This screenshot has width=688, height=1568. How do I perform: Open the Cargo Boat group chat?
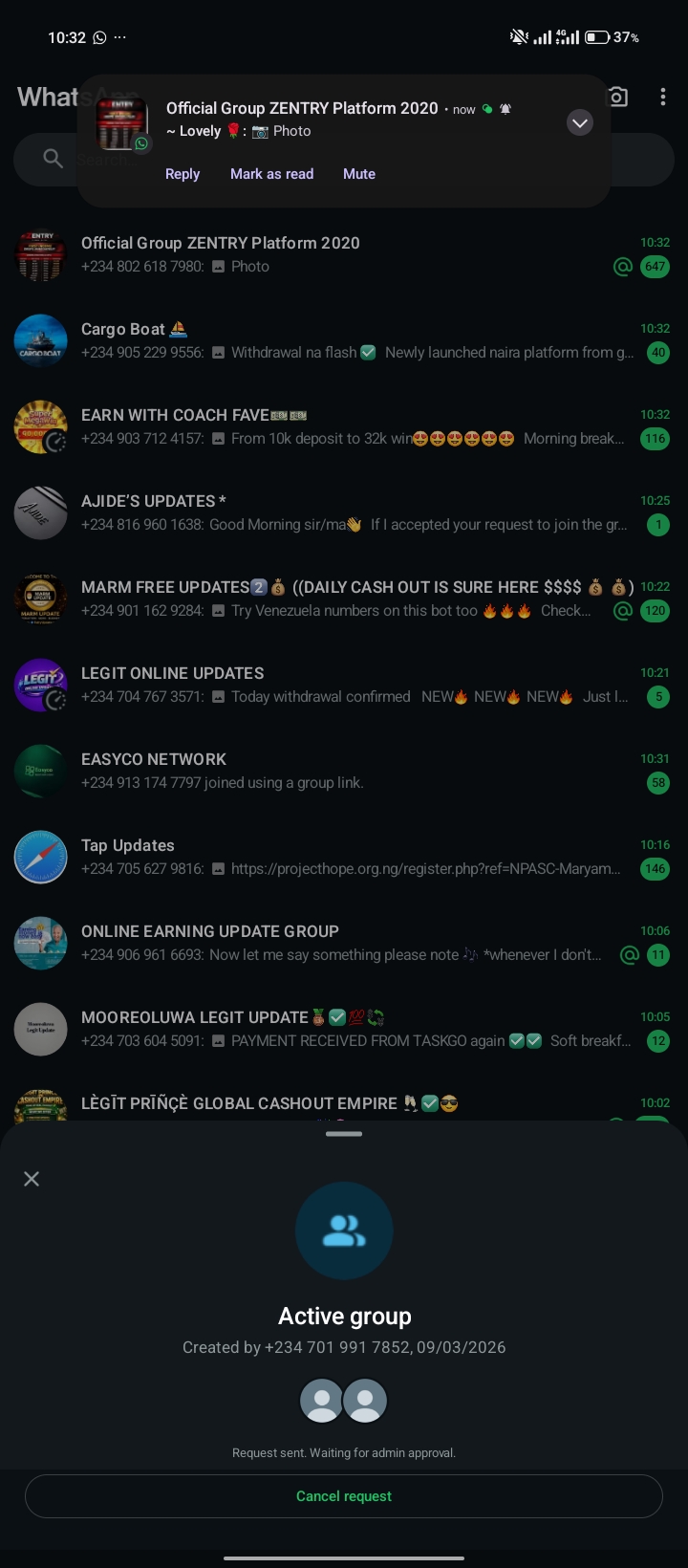[344, 340]
